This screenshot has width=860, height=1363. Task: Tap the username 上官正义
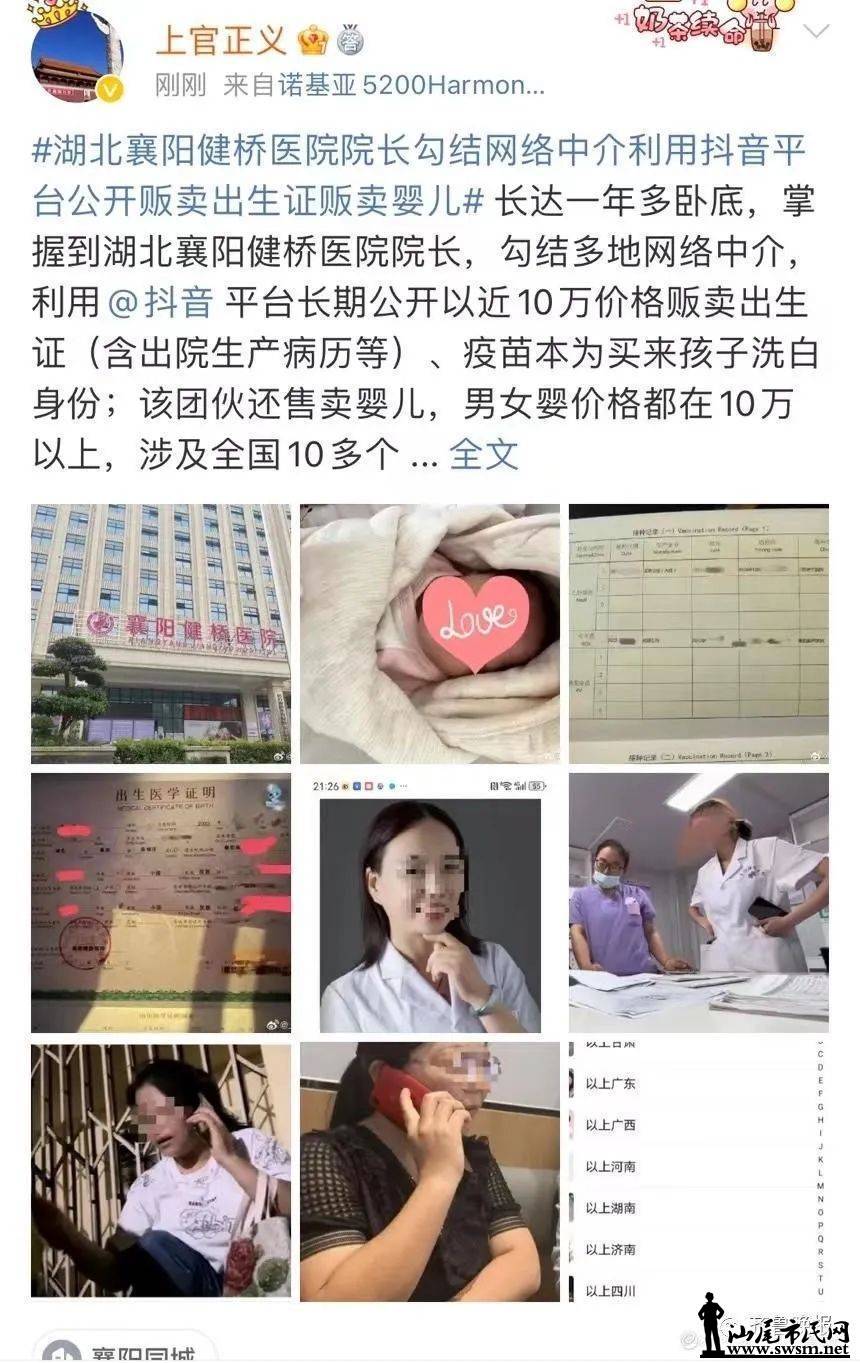[x=221, y=39]
